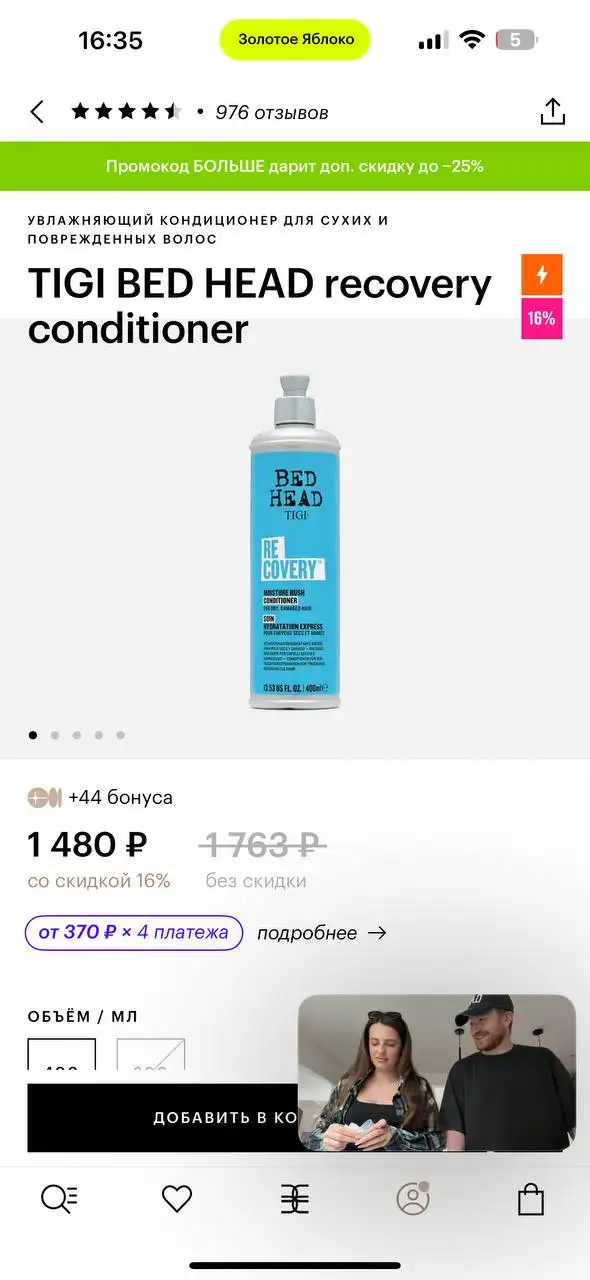Open the floating video window

click(437, 1073)
